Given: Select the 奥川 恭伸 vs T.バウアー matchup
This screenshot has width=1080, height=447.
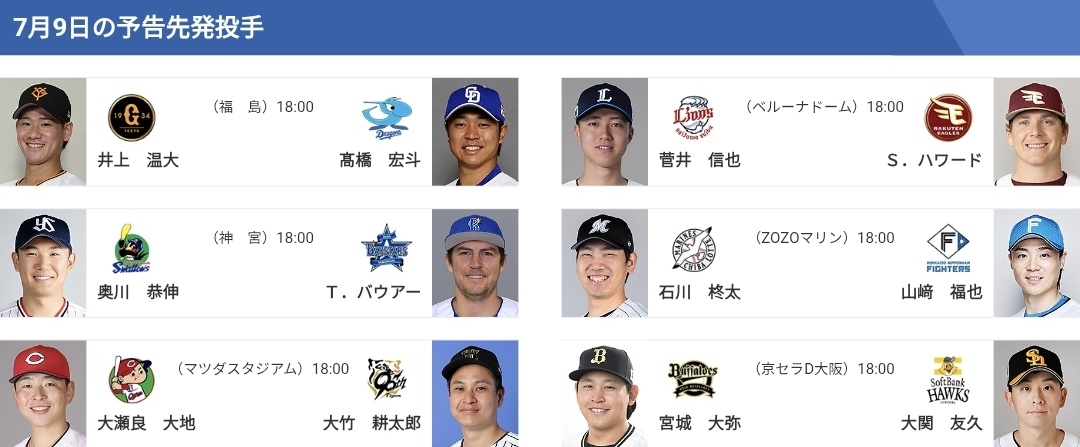Looking at the screenshot, I should (259, 263).
